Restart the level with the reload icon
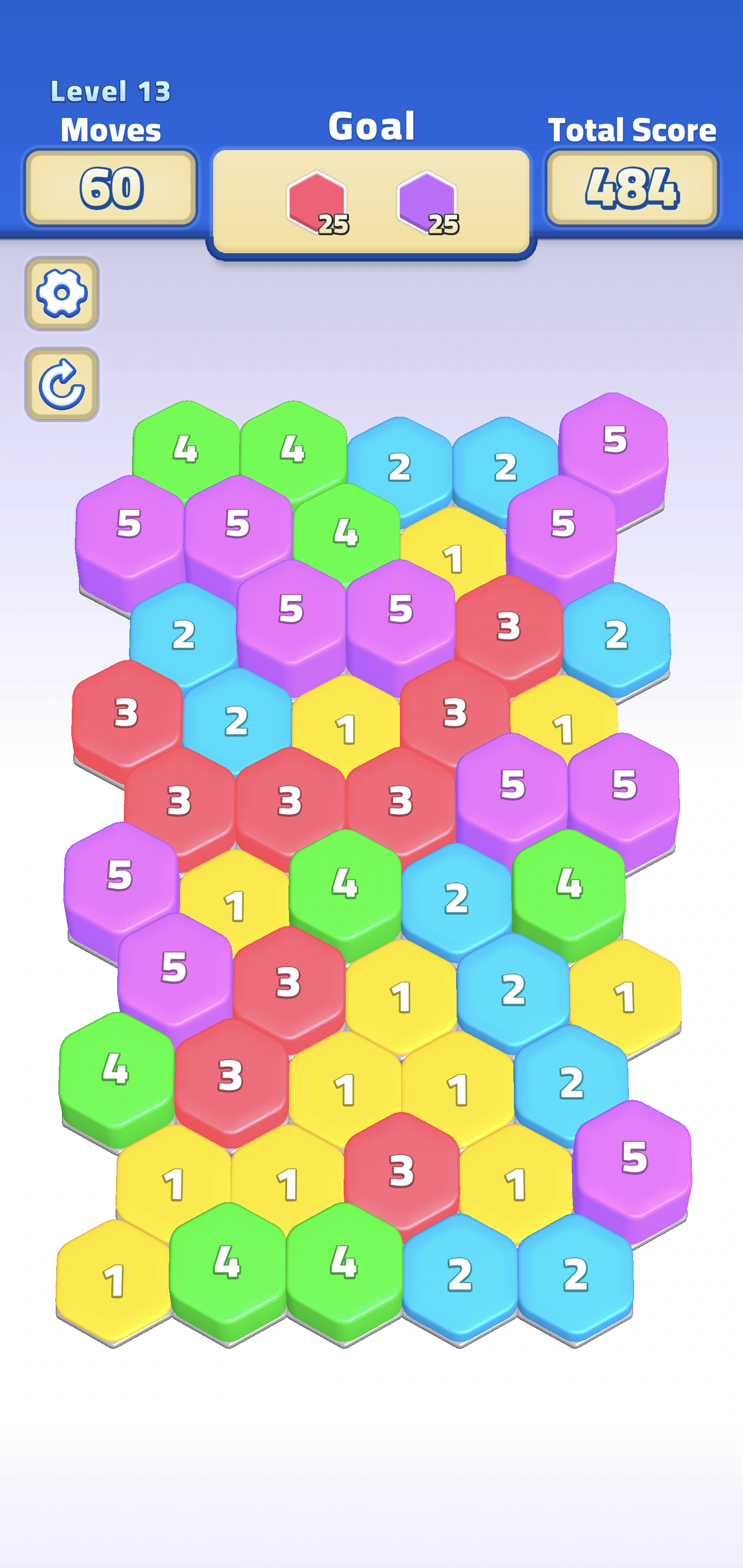The image size is (743, 1568). (61, 384)
